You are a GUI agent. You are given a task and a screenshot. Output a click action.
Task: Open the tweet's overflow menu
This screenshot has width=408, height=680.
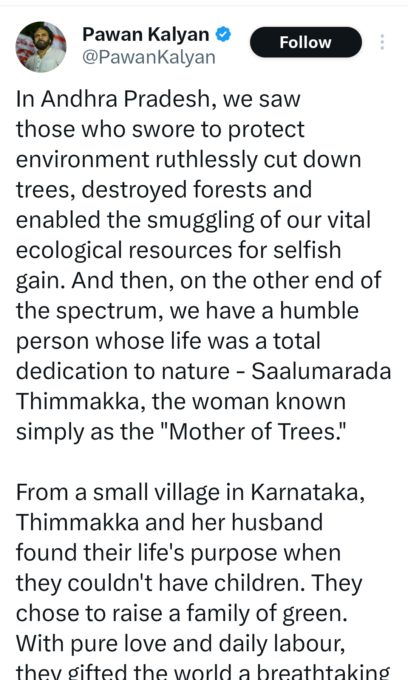pyautogui.click(x=382, y=42)
